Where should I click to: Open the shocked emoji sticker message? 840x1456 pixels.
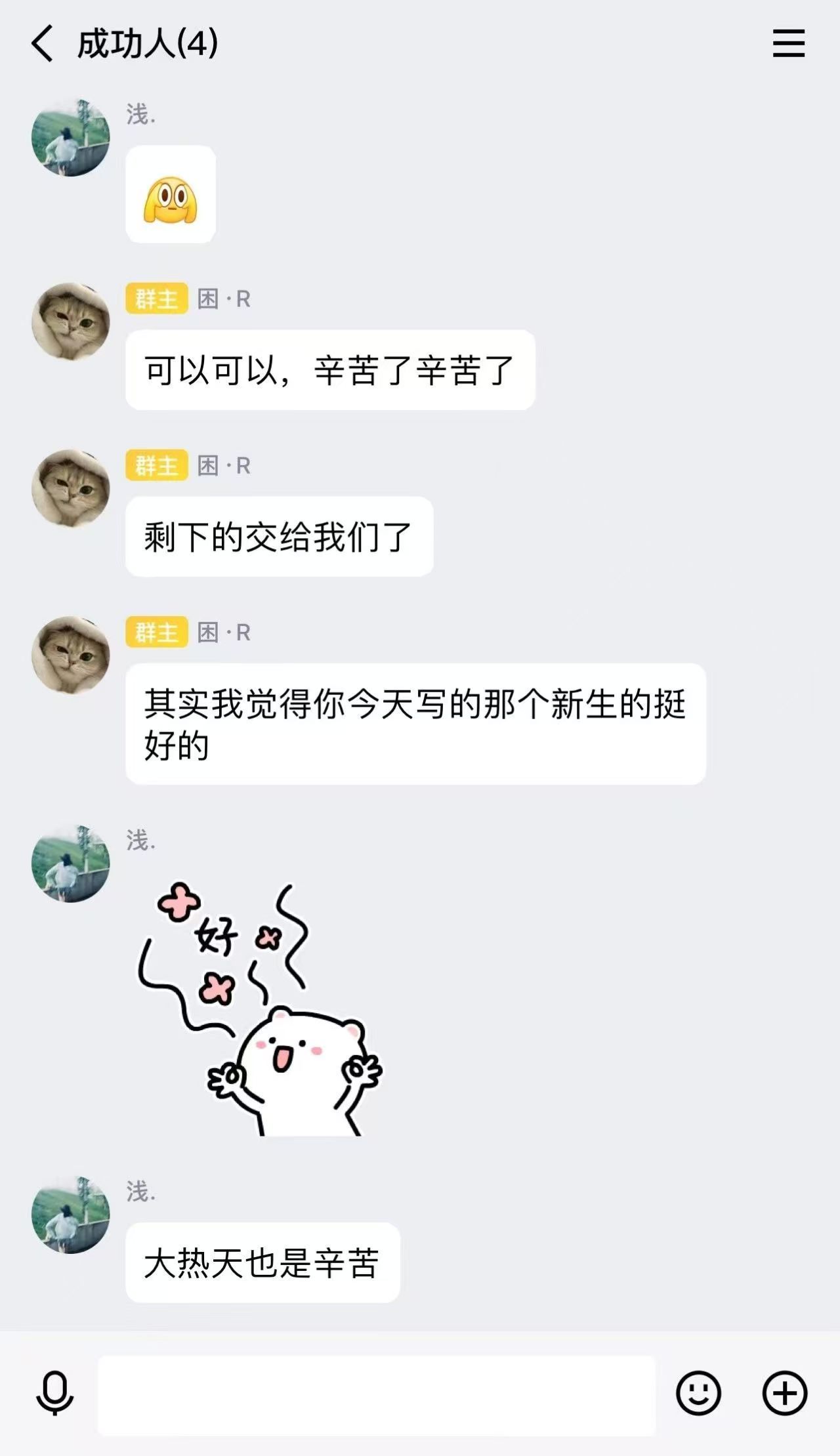click(x=171, y=195)
